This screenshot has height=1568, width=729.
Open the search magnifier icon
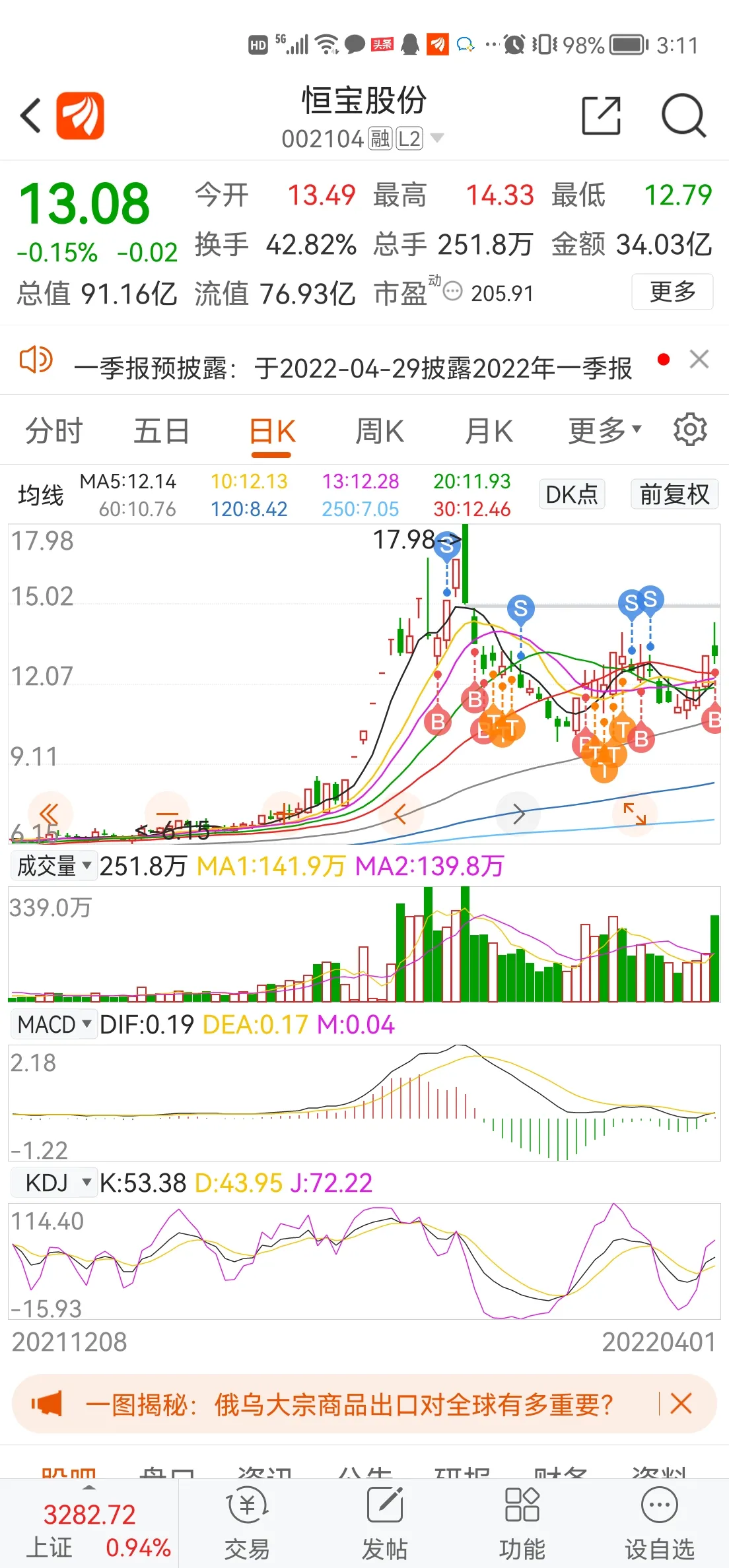(683, 116)
